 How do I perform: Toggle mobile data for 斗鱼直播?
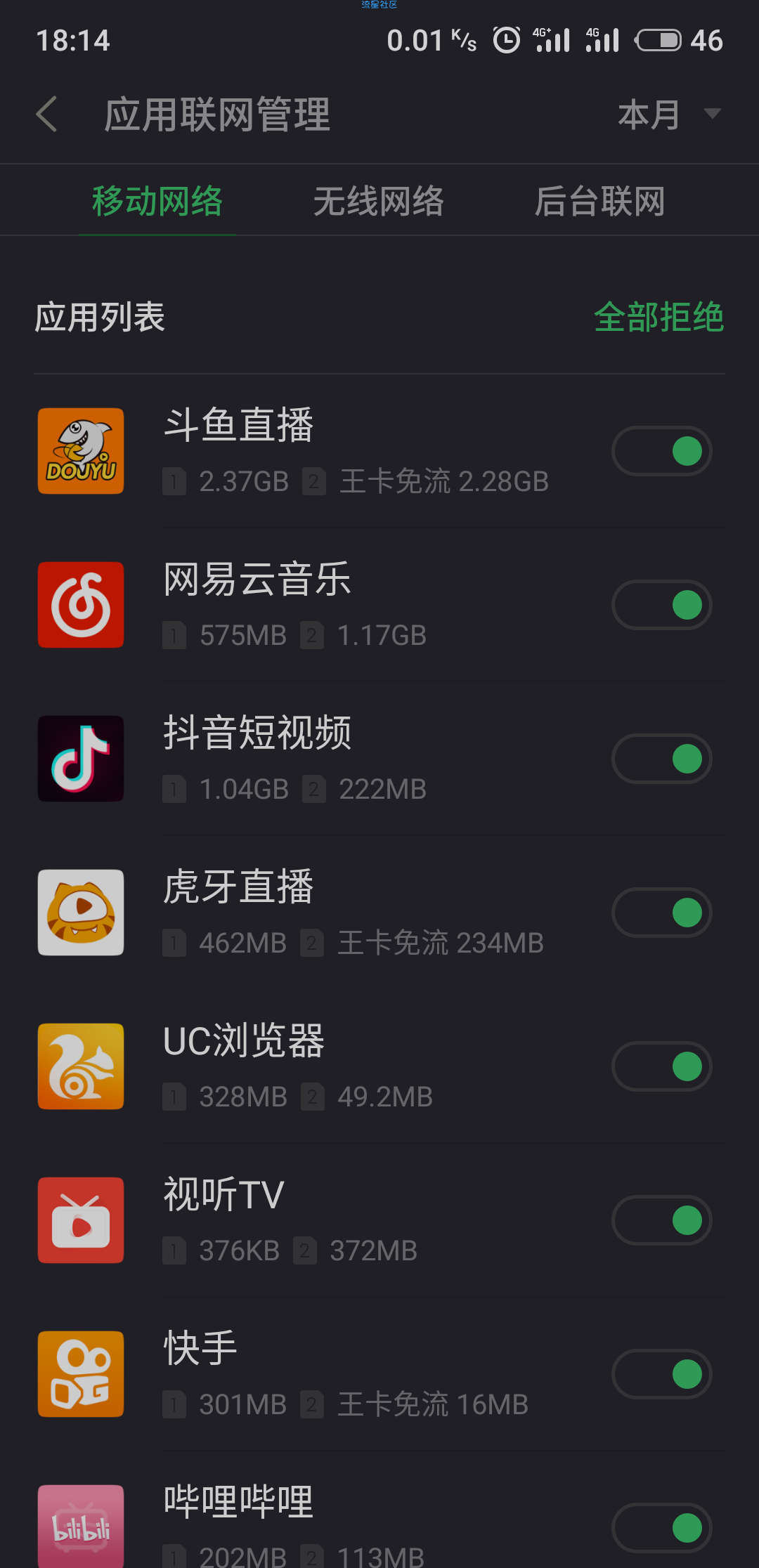point(662,451)
